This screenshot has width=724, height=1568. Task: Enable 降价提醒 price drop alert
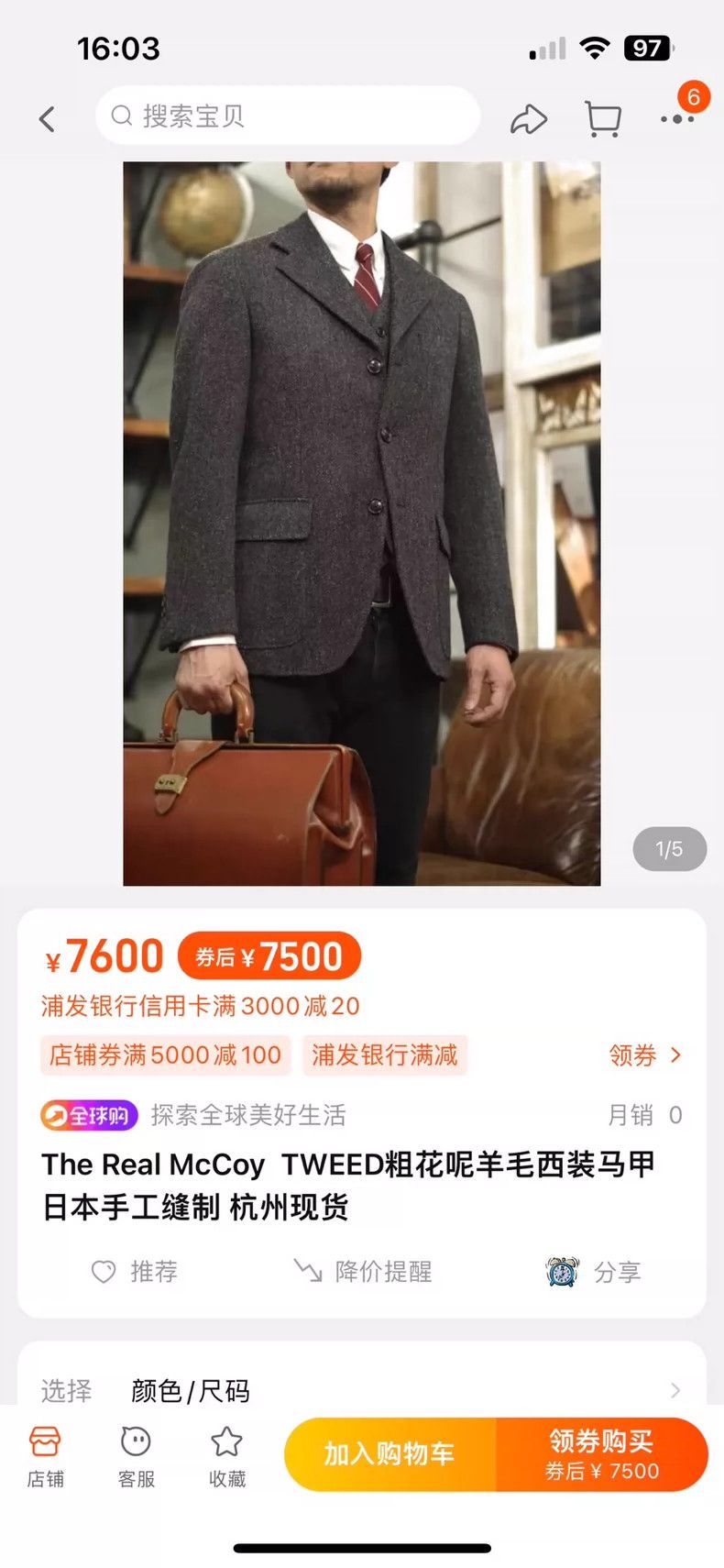click(363, 1272)
